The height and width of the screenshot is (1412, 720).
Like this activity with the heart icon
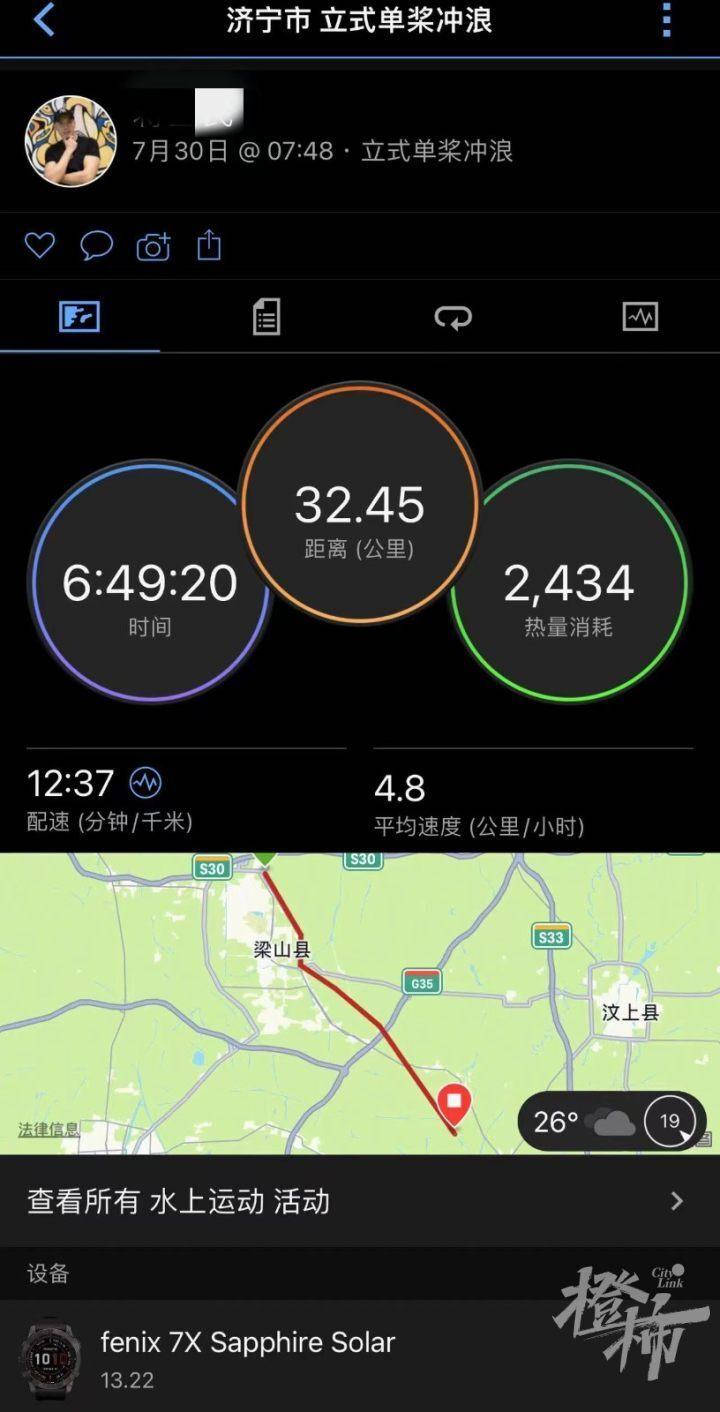[40, 246]
